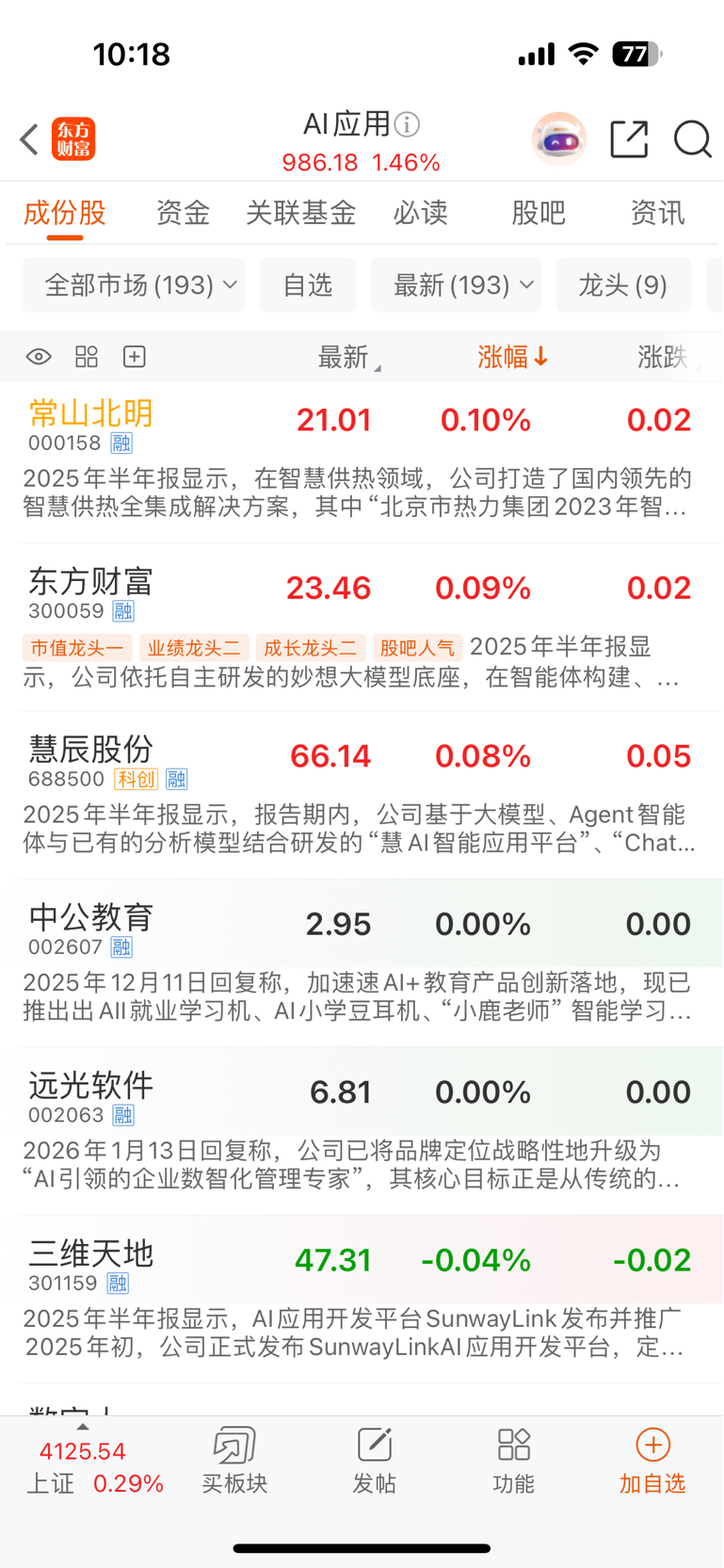The height and width of the screenshot is (1568, 724).
Task: Select the 龙头 (9) filter chip
Action: 623,284
